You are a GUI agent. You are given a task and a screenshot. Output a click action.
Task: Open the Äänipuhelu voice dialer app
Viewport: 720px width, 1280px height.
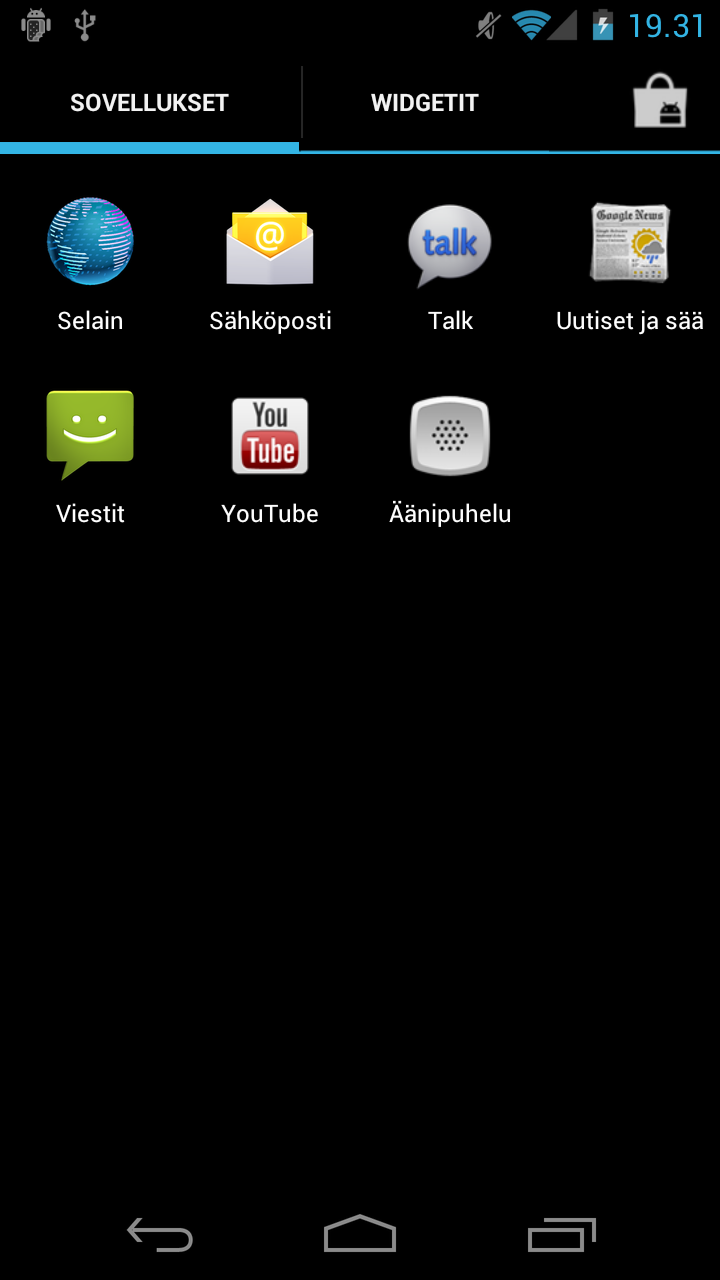pos(450,457)
